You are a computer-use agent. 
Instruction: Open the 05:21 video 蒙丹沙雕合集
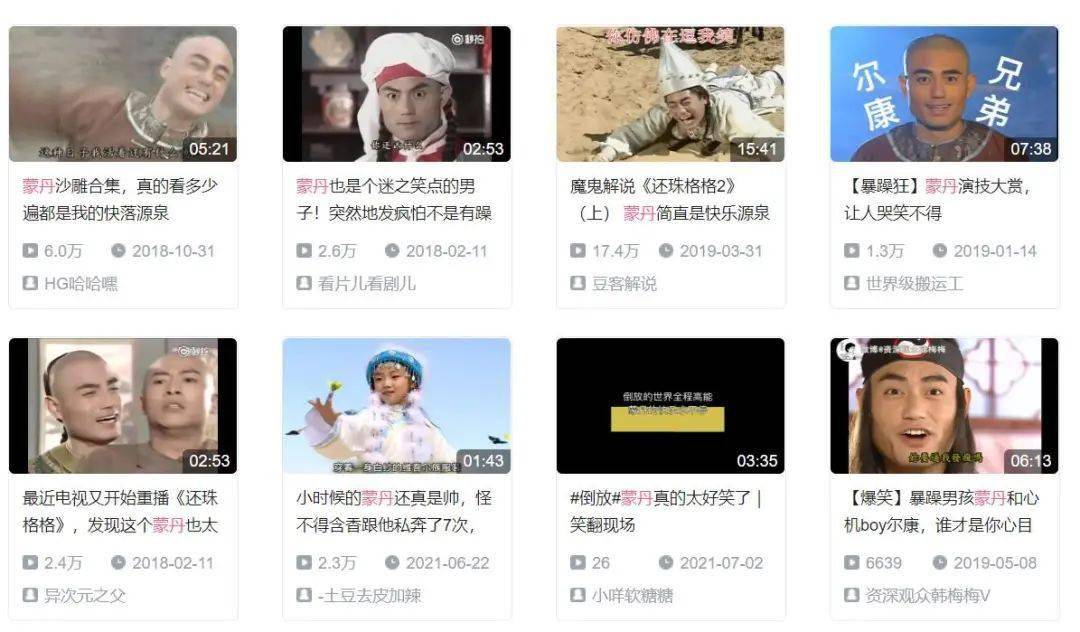122,94
